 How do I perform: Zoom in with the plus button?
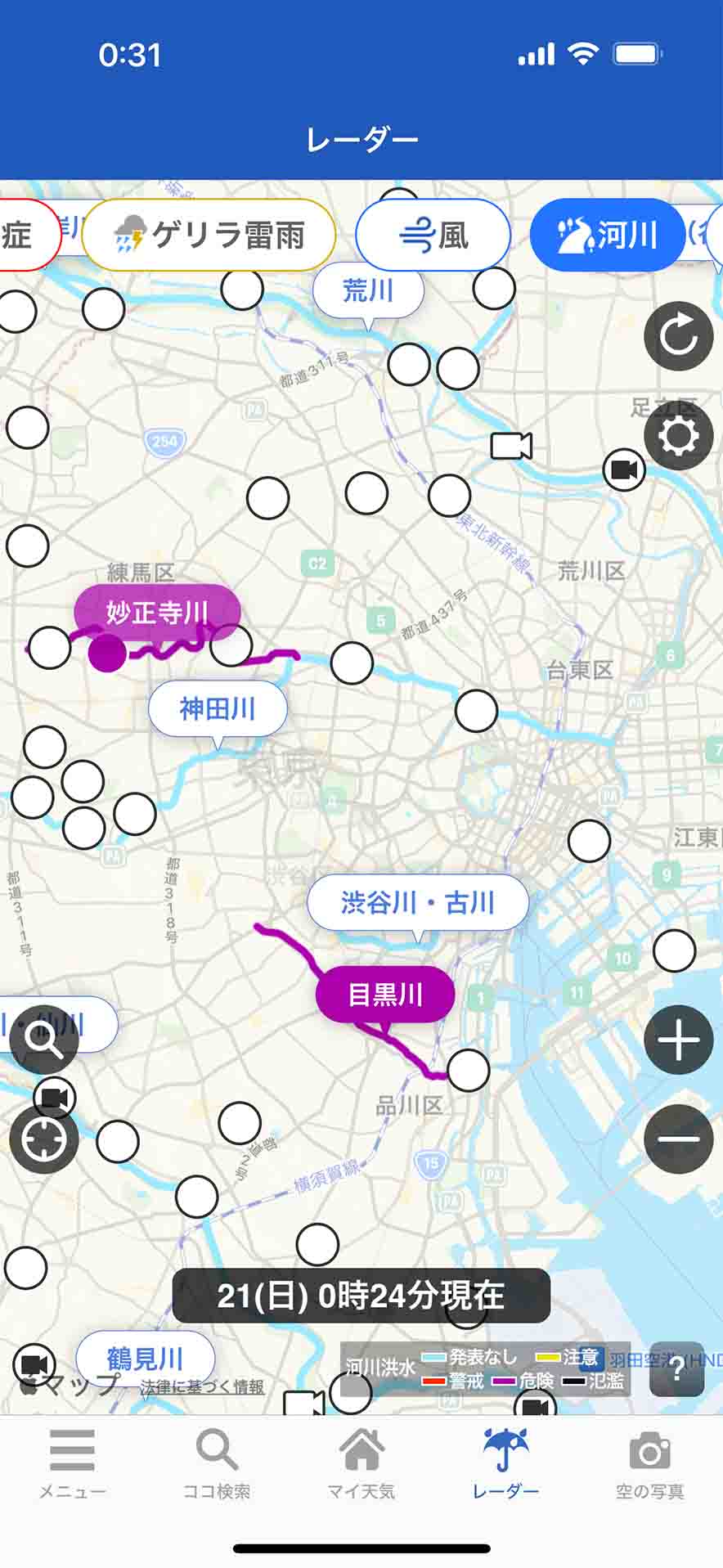coord(678,1040)
